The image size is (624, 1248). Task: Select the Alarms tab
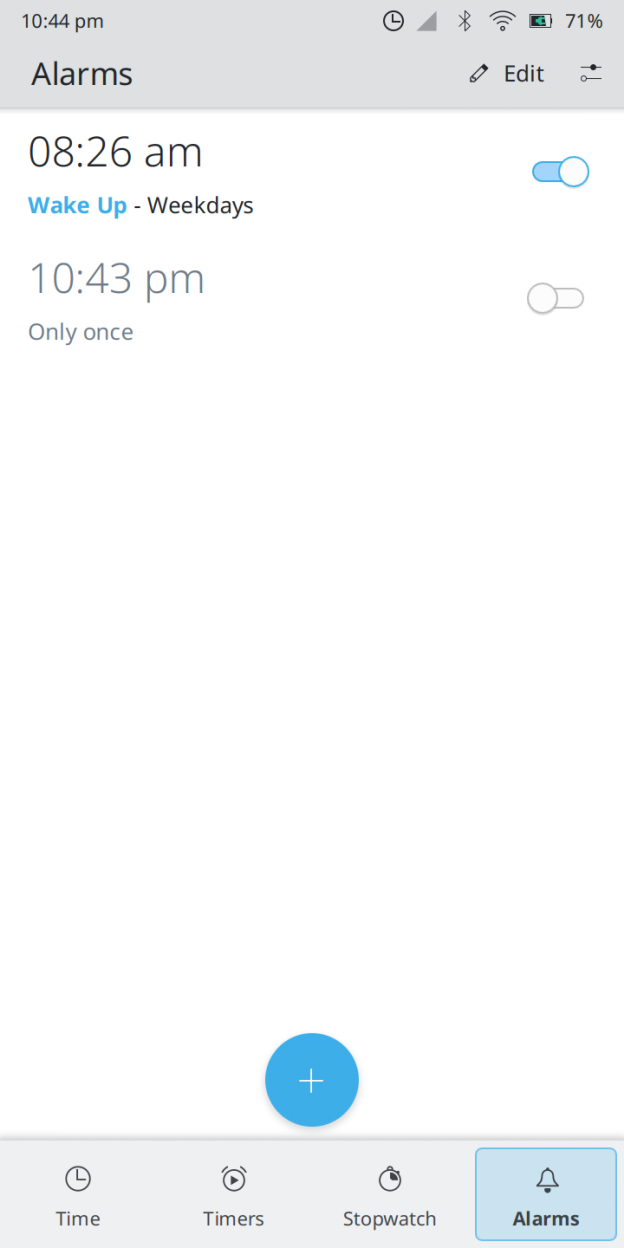pos(546,1195)
